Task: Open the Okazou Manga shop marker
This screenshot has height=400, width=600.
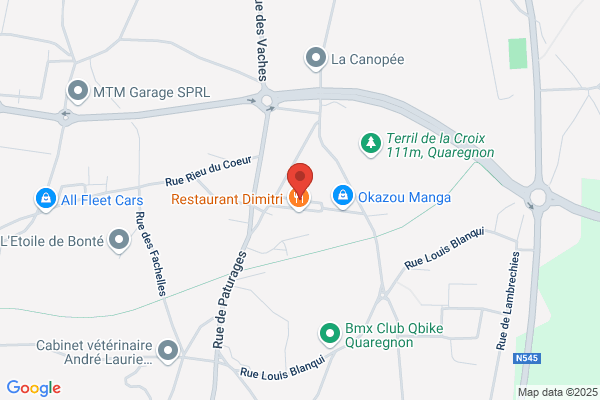Action: click(343, 196)
